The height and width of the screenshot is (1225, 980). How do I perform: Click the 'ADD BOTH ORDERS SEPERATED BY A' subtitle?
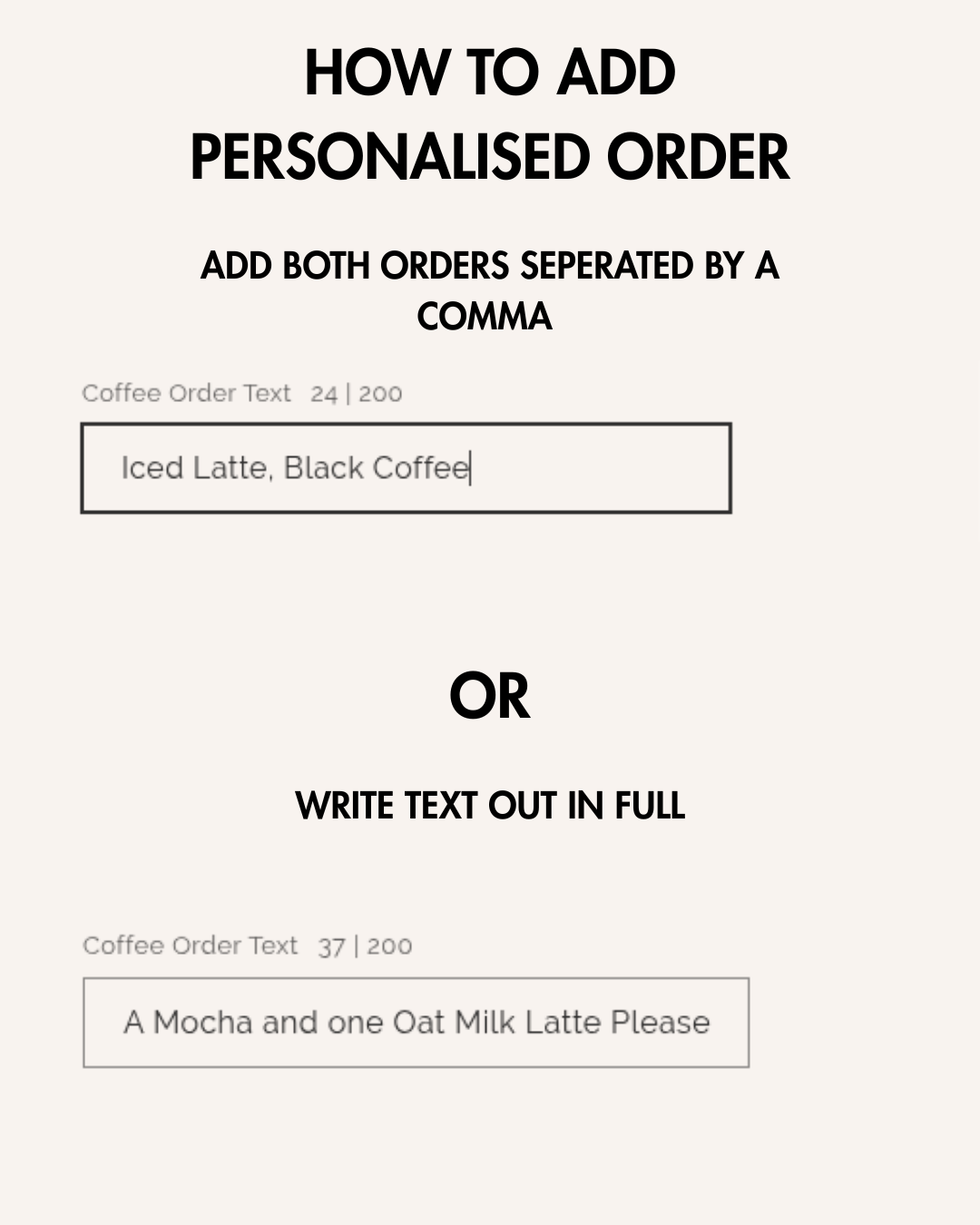[490, 267]
